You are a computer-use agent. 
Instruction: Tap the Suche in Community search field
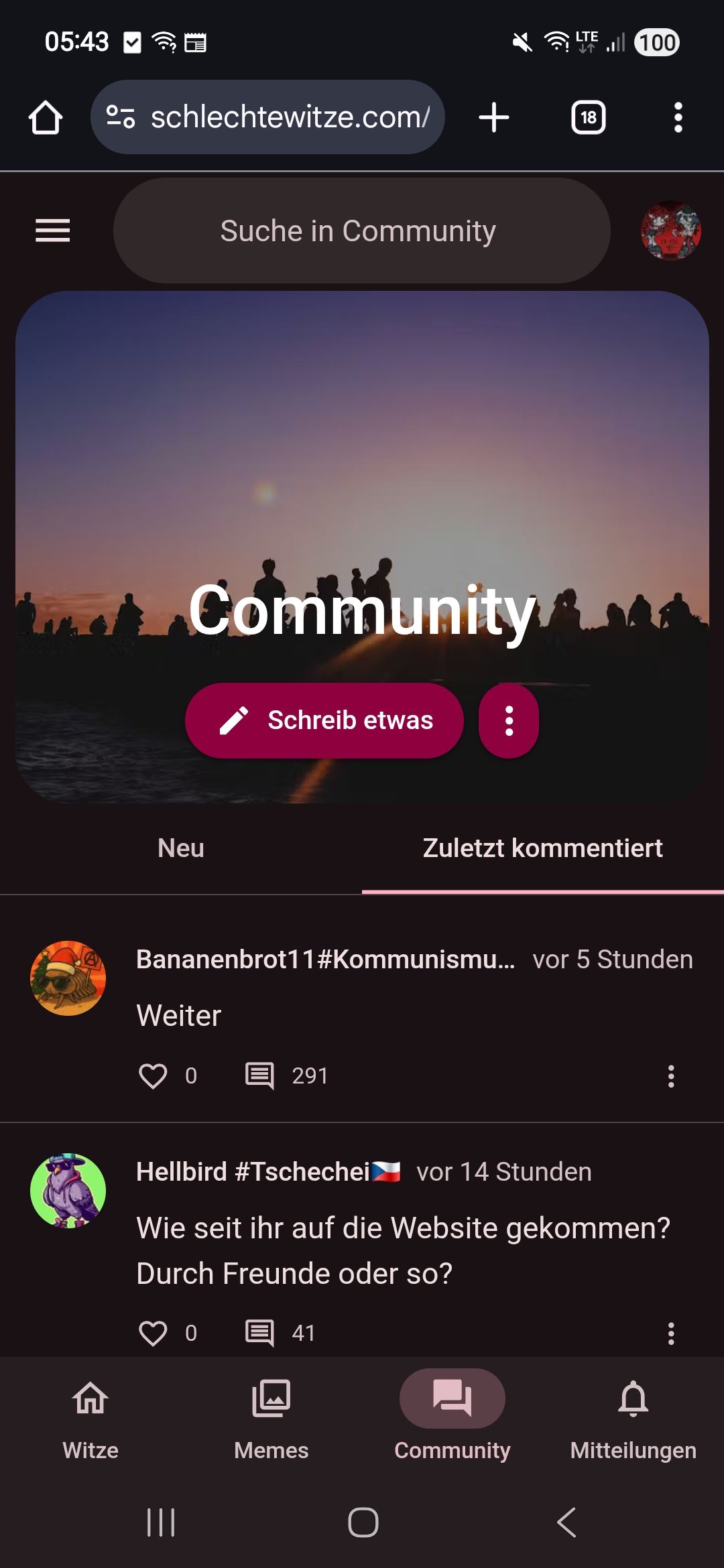(x=361, y=231)
